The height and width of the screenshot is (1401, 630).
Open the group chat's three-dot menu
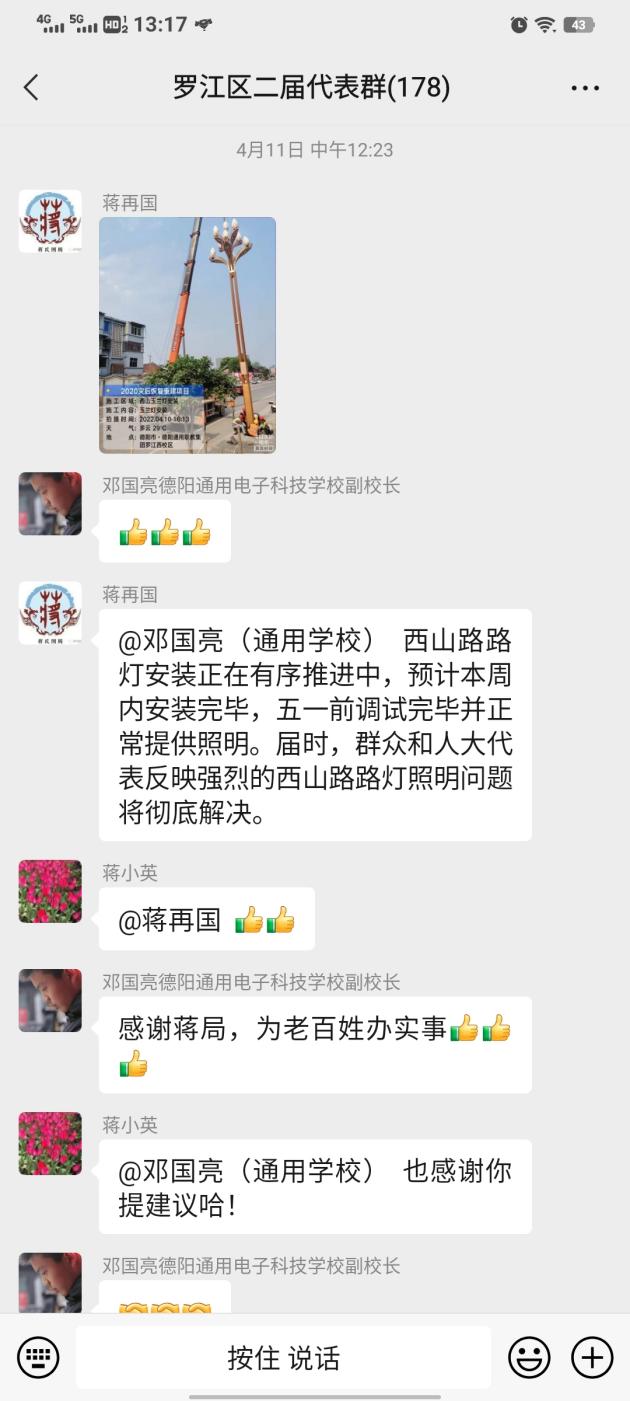pos(585,88)
